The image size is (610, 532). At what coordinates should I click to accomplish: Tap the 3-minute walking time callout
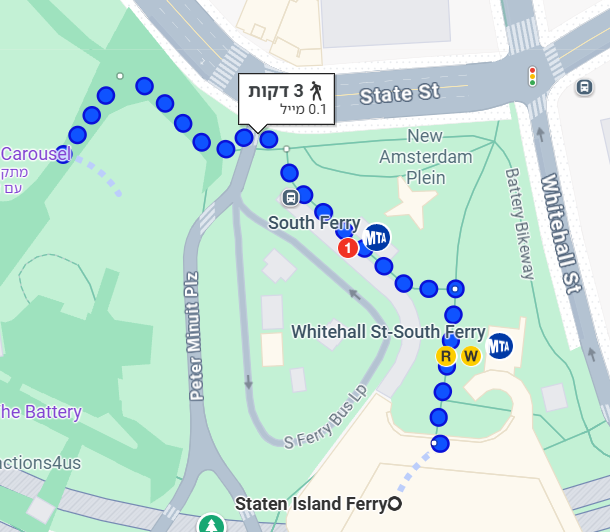pos(288,97)
